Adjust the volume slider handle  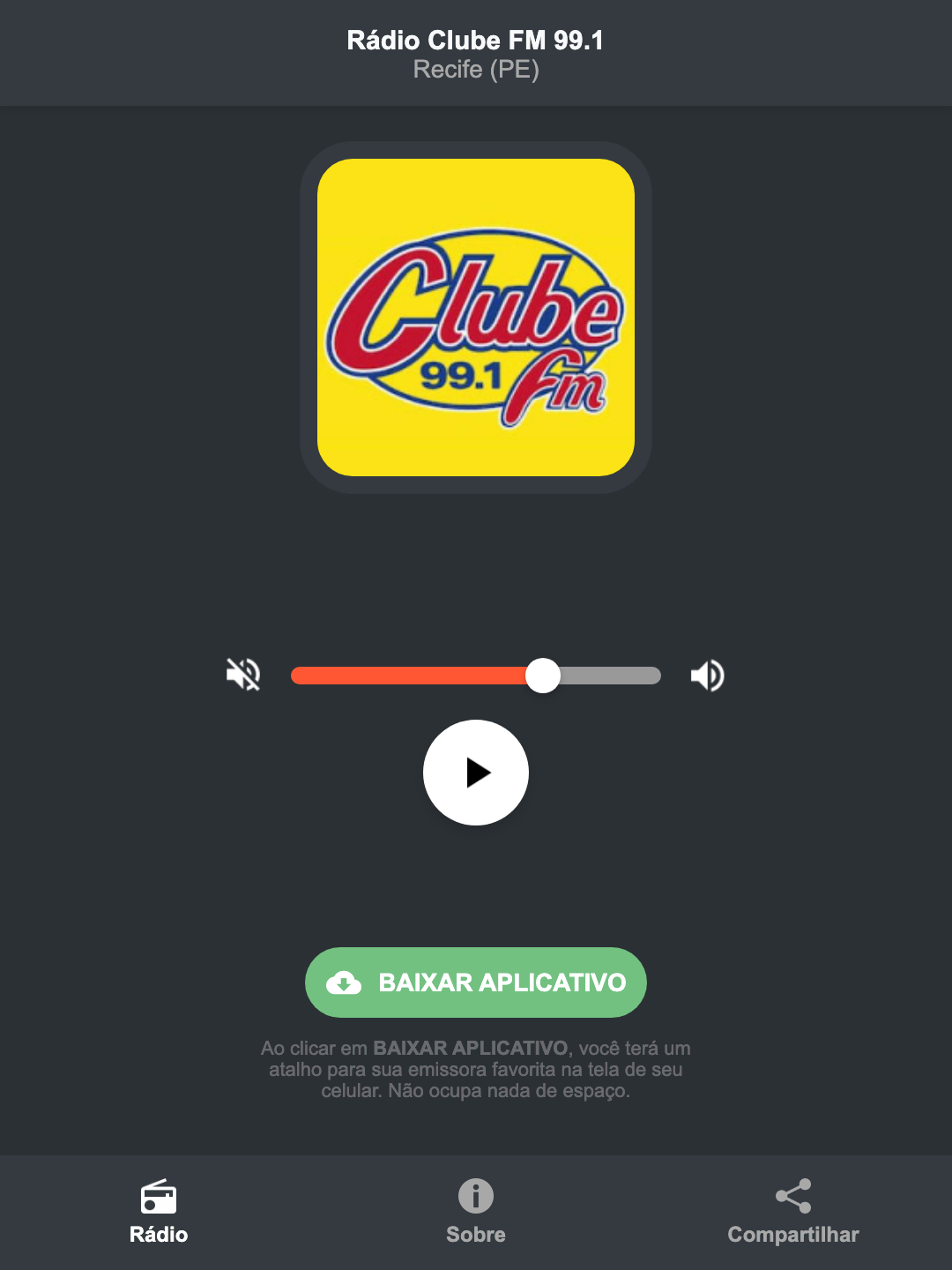coord(543,675)
